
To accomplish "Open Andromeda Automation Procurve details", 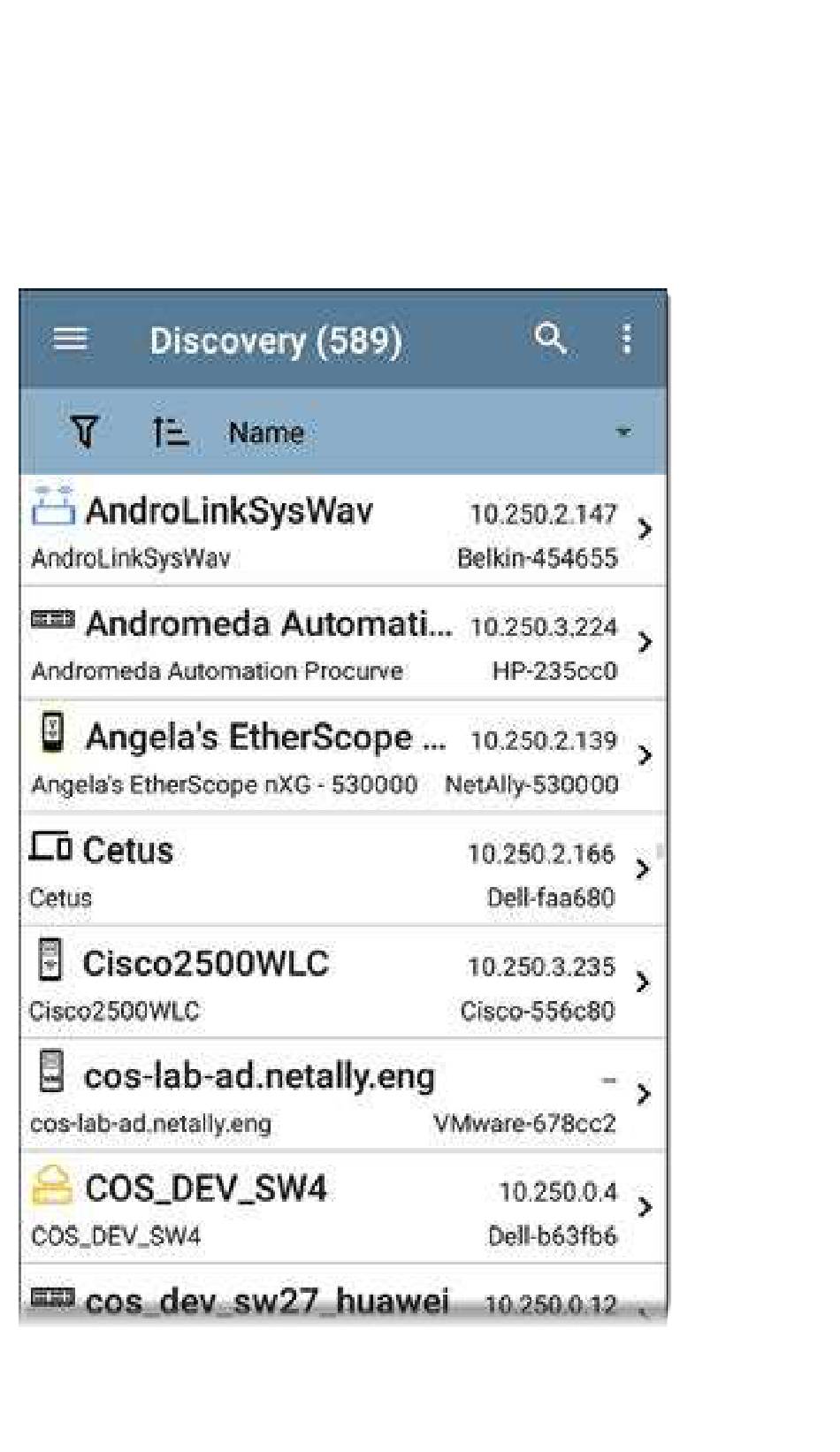I will (342, 643).
